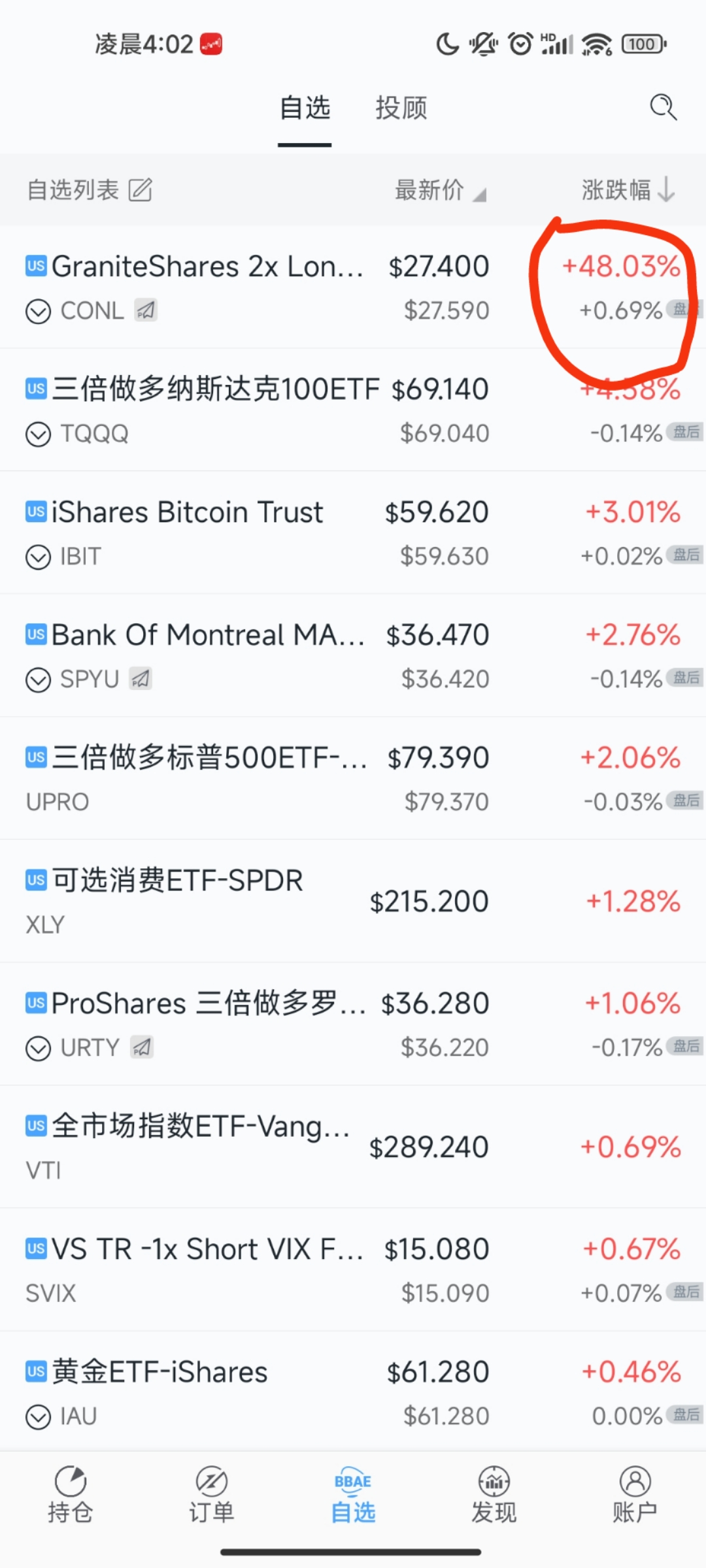
Task: Open the CONL GraniteShares stock row
Action: pyautogui.click(x=261, y=287)
